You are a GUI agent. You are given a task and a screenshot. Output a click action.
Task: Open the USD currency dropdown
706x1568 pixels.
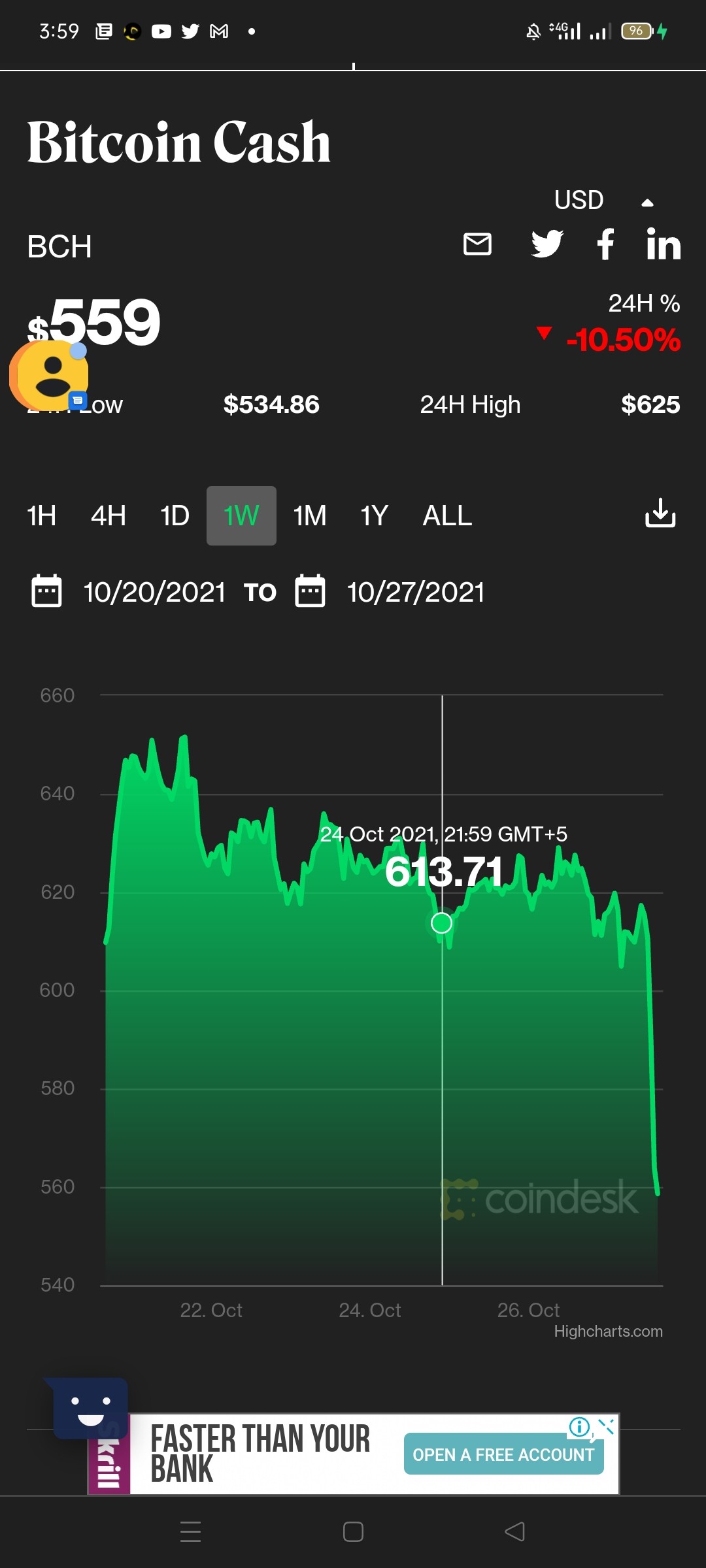(604, 200)
